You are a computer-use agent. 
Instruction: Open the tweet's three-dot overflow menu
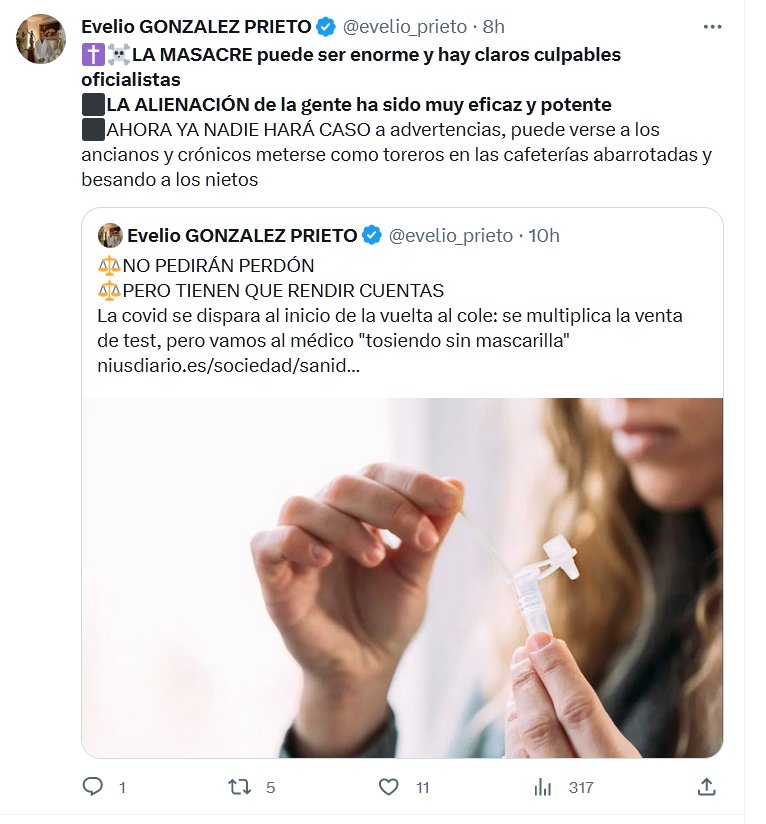click(x=711, y=27)
